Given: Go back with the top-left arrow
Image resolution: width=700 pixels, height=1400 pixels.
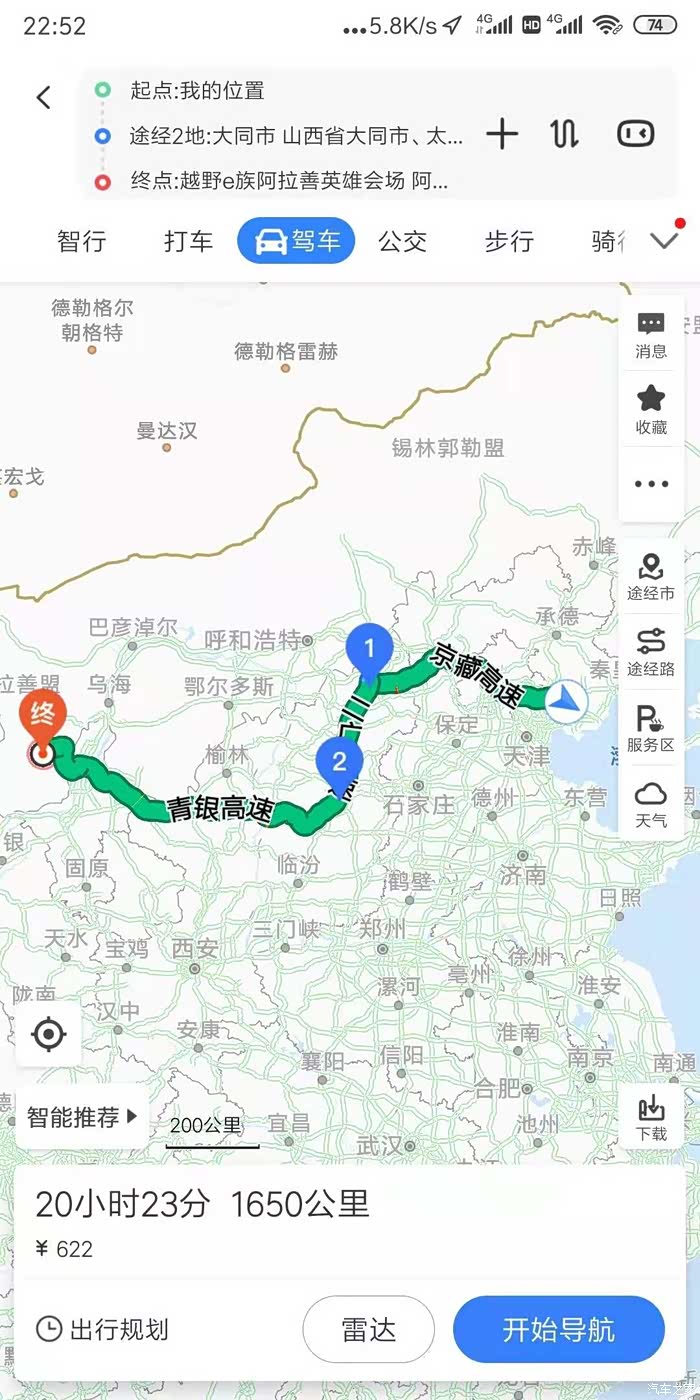Looking at the screenshot, I should (43, 97).
